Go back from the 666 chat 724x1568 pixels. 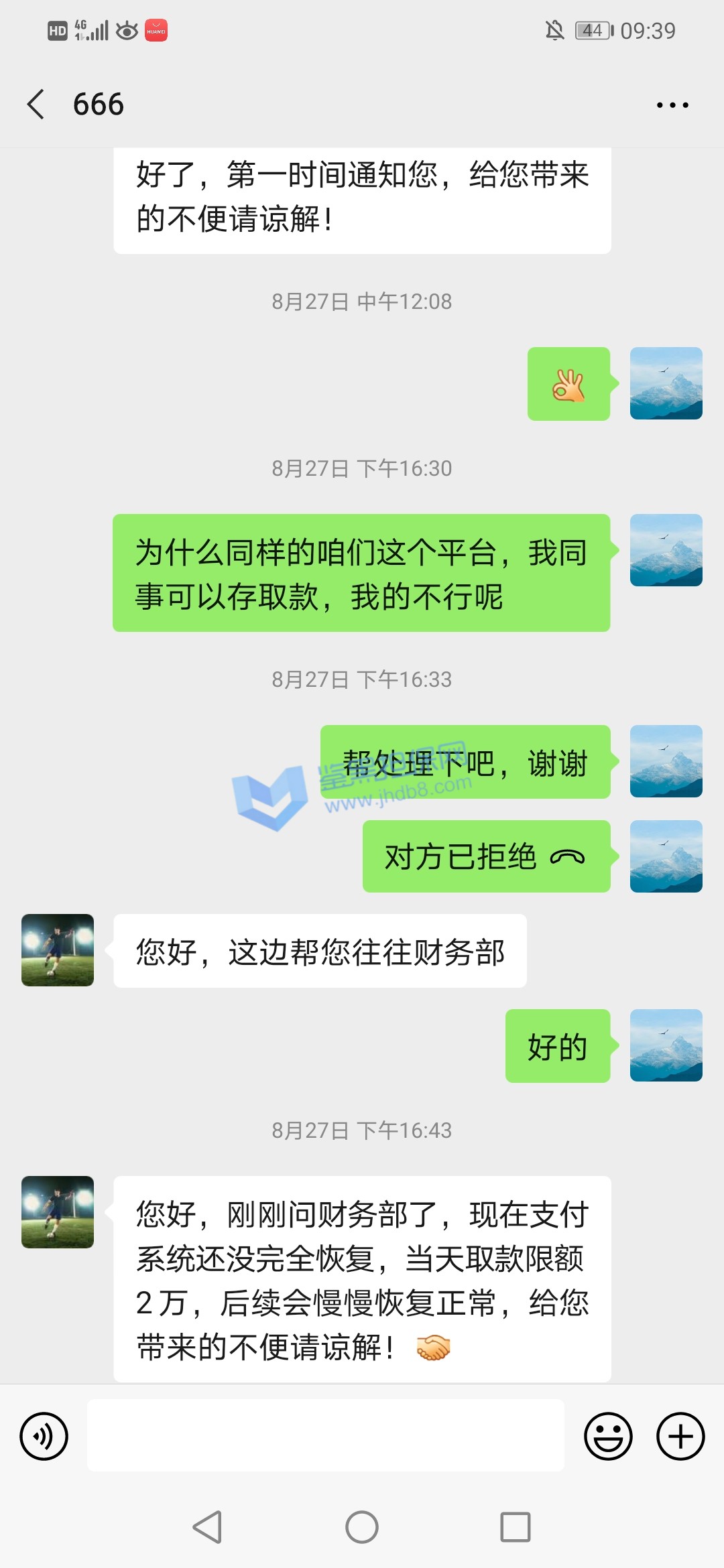click(36, 105)
